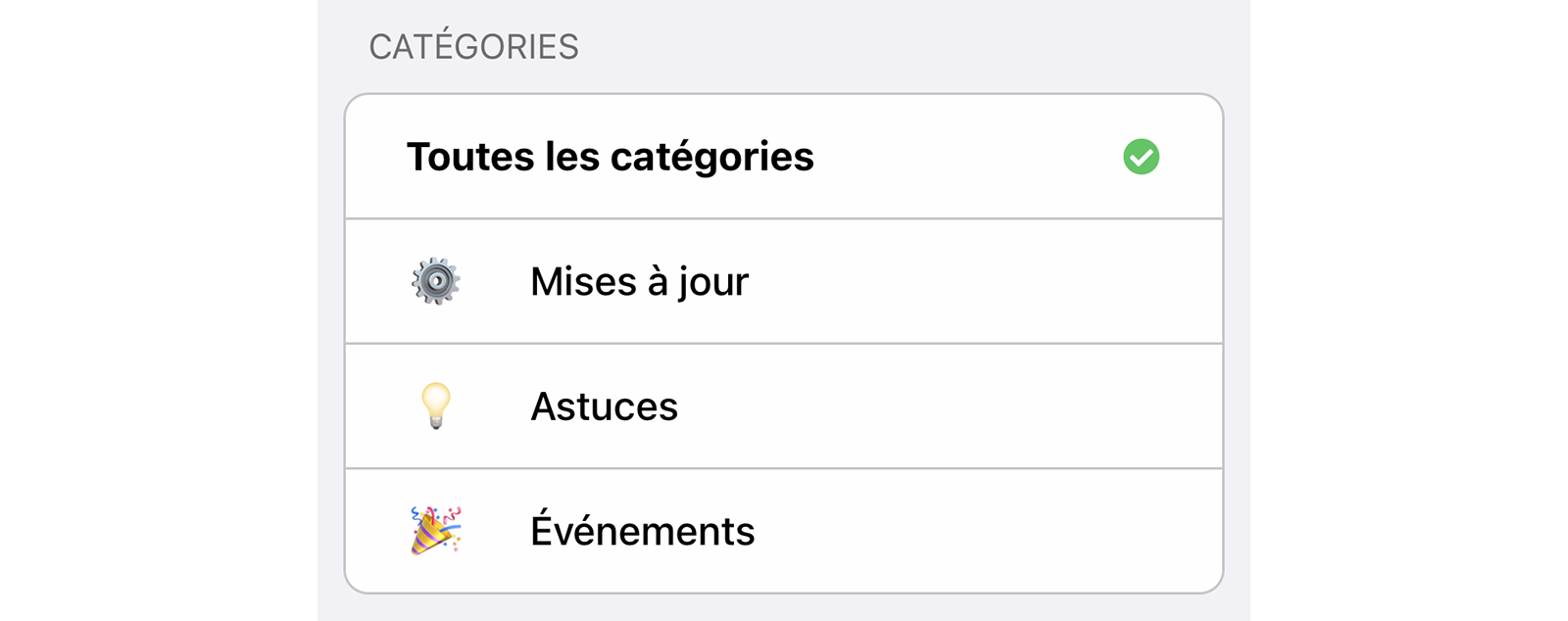
Task: Filter by Astuces category
Action: (x=604, y=406)
